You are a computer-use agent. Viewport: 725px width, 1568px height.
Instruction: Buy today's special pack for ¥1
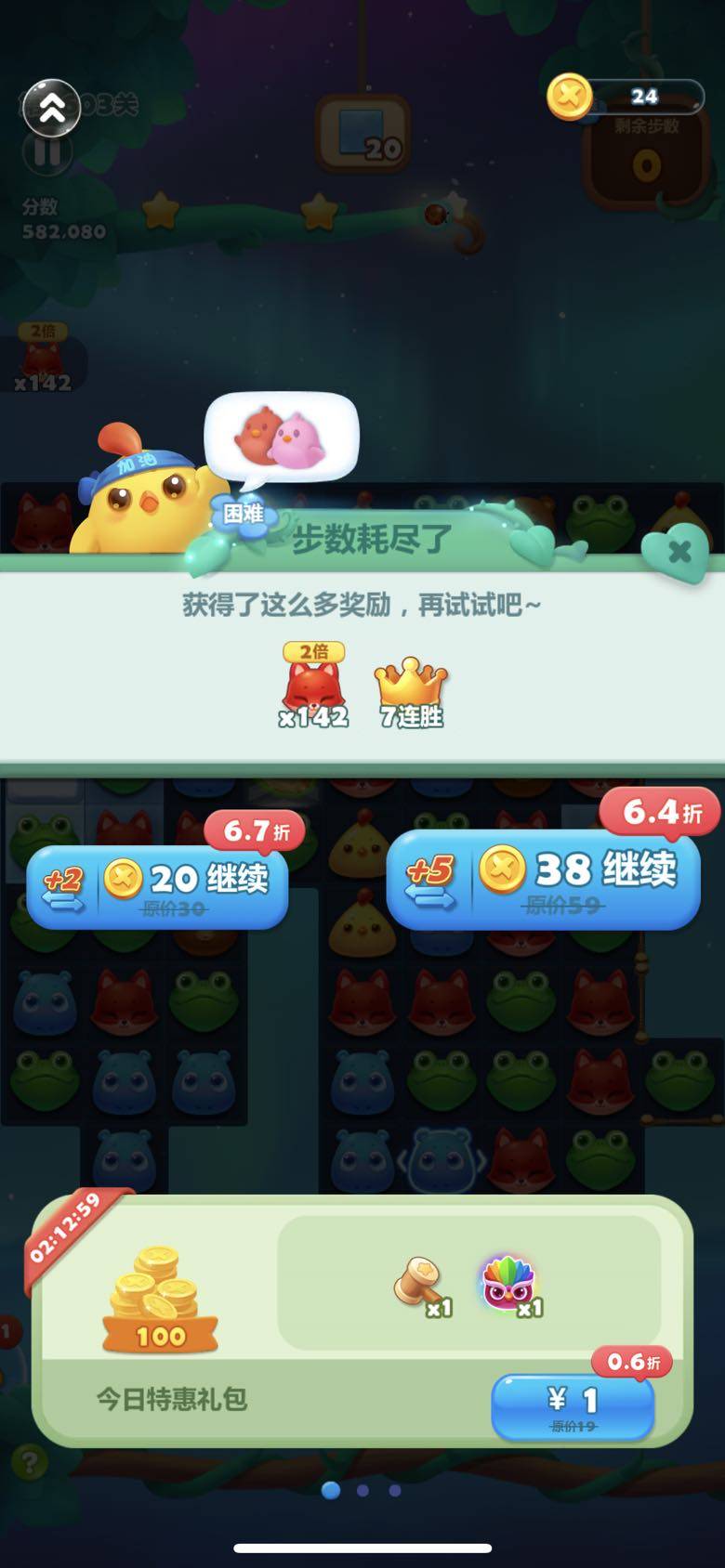pyautogui.click(x=573, y=1406)
